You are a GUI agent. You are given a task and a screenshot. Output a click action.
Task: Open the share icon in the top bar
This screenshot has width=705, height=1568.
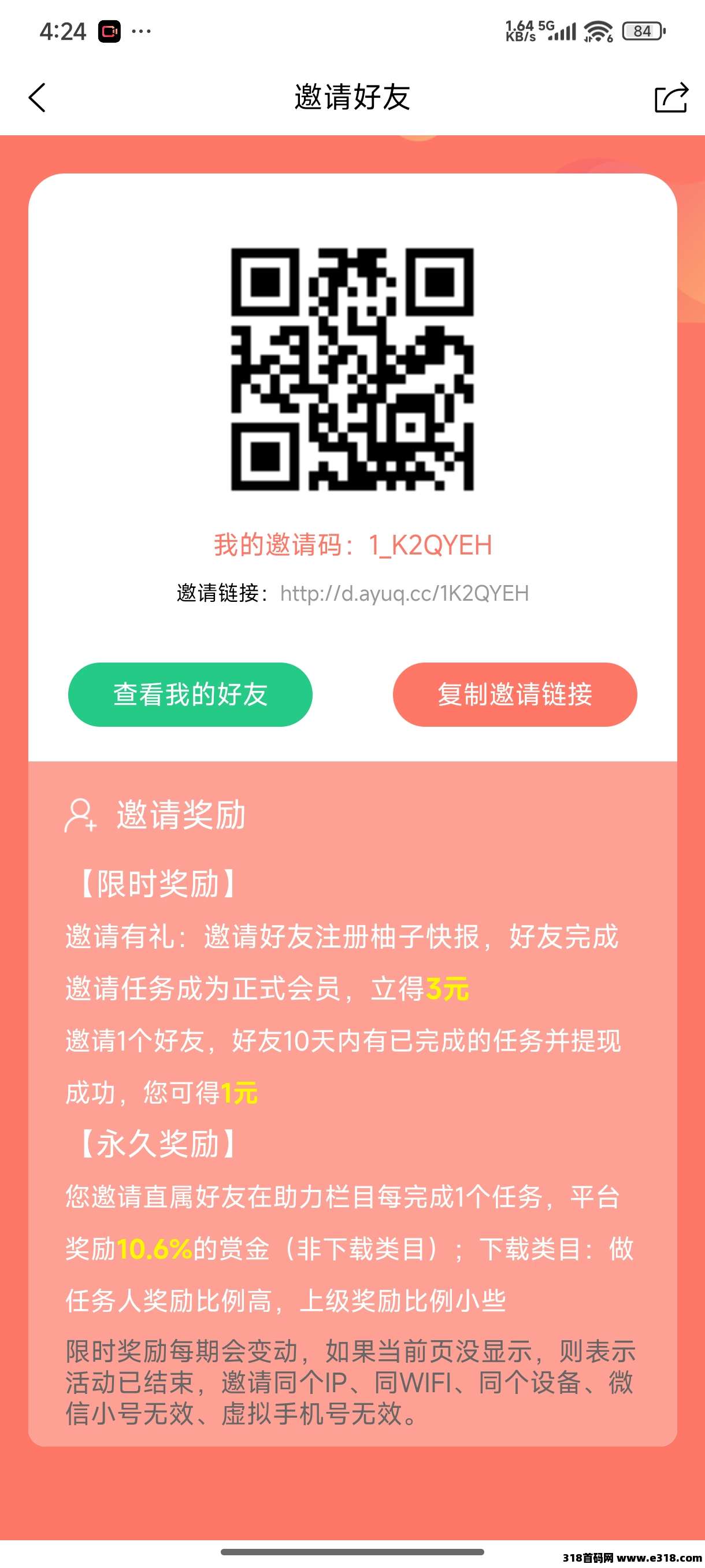pos(671,97)
